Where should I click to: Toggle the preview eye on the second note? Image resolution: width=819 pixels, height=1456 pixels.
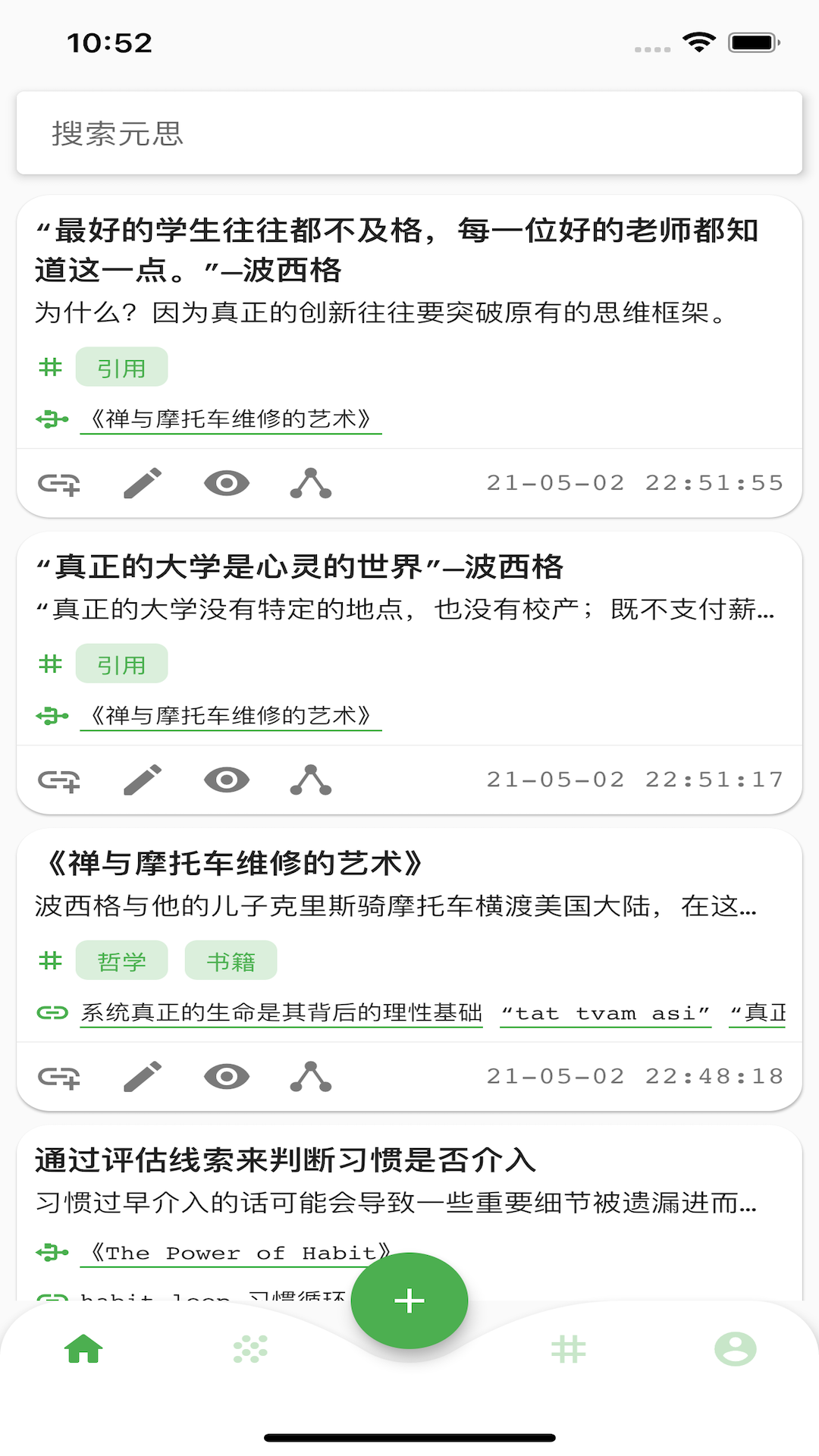(227, 779)
